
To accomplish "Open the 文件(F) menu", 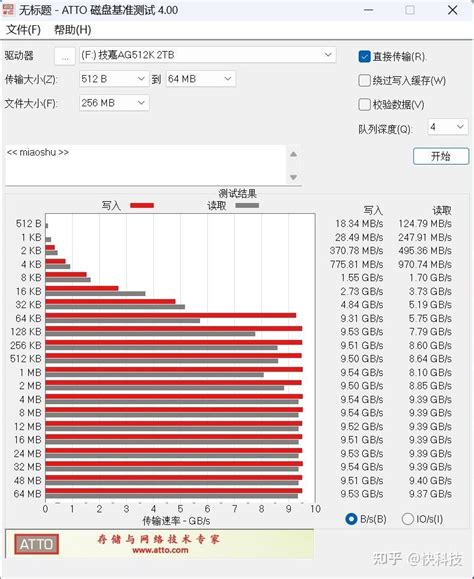I will (x=23, y=30).
